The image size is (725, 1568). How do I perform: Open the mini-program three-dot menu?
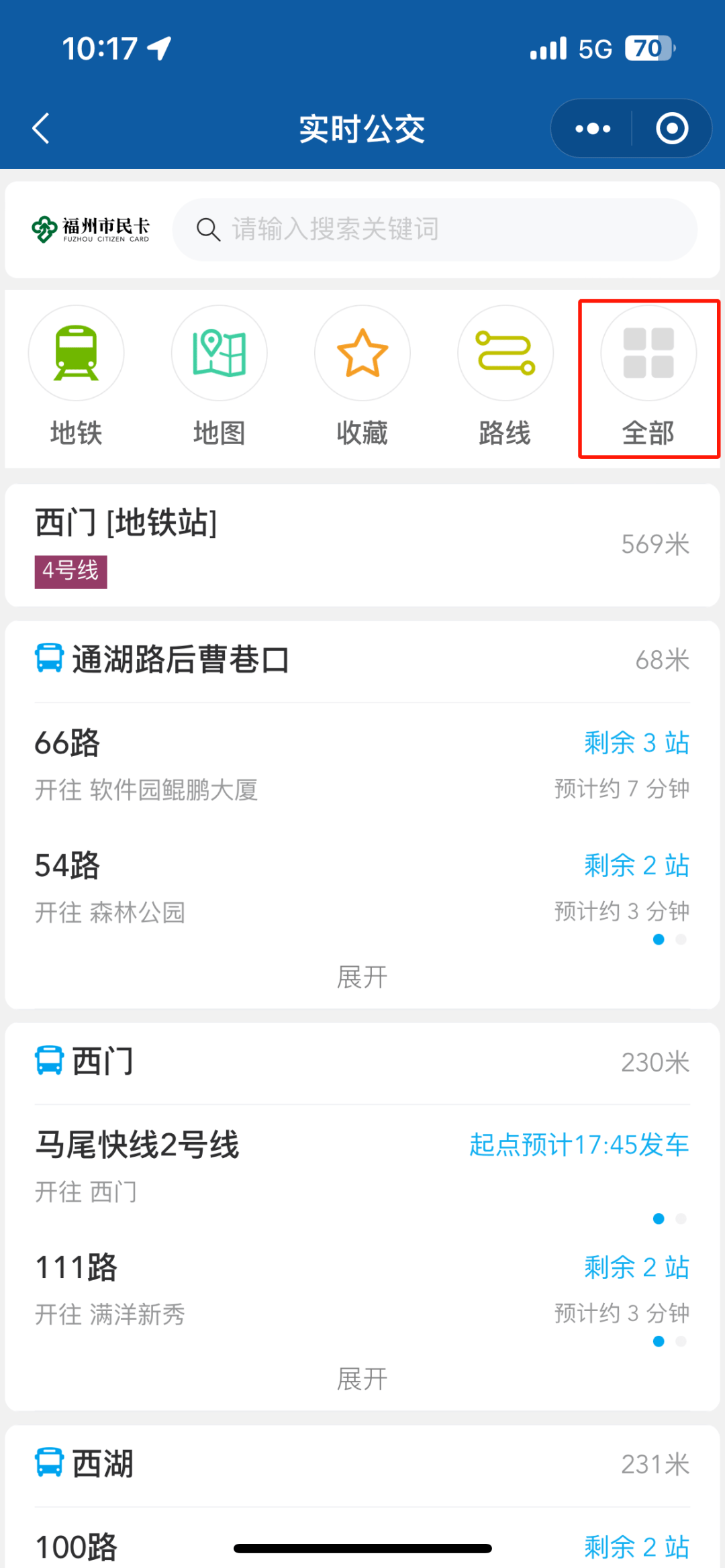[x=593, y=128]
